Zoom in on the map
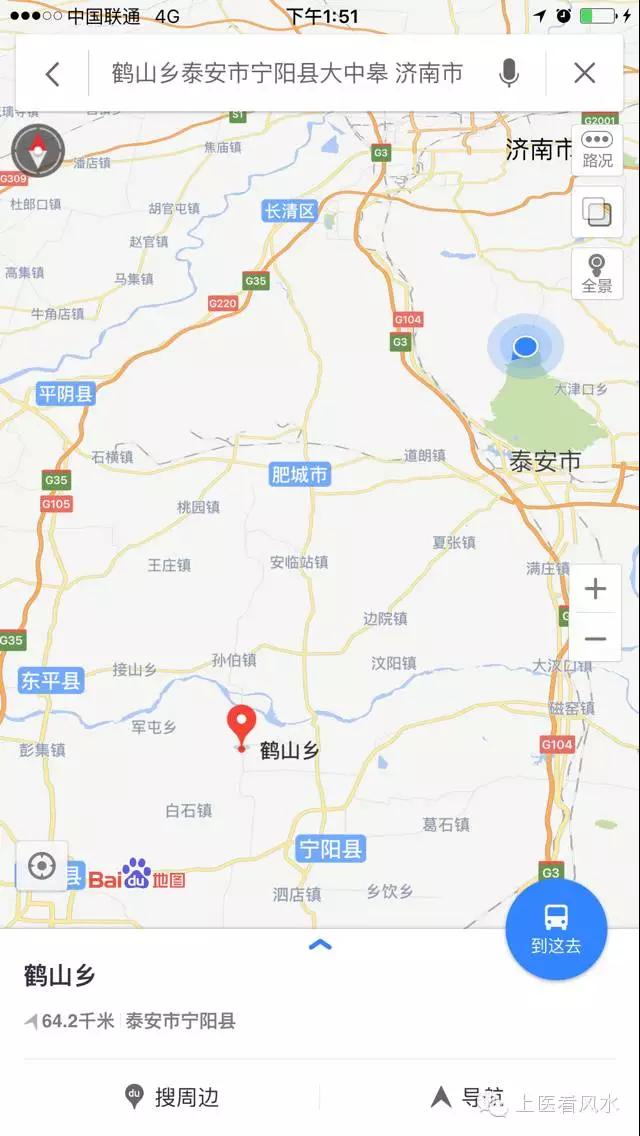 coord(595,589)
